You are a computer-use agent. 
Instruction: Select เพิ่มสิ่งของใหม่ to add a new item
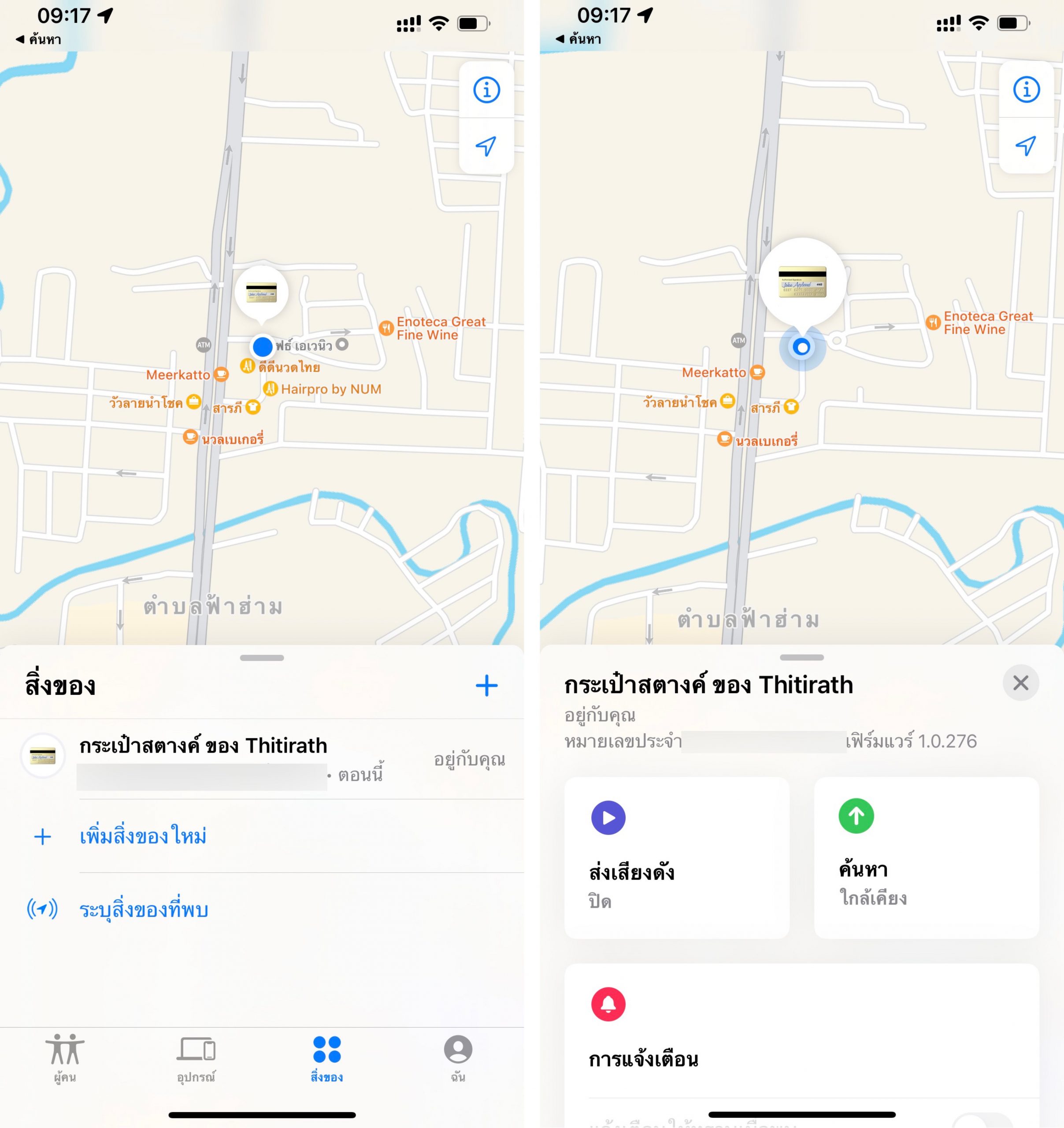[142, 836]
